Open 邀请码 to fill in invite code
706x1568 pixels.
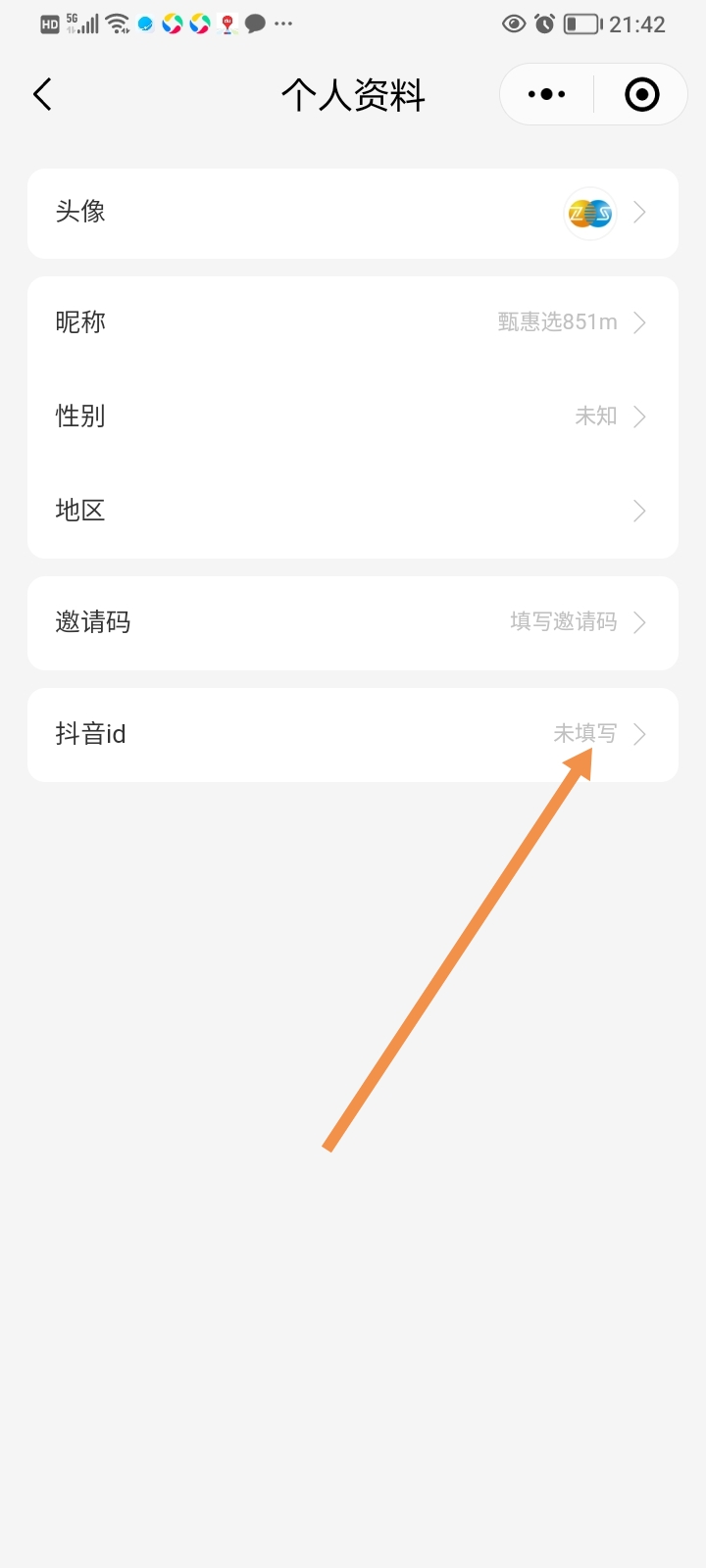(x=353, y=622)
